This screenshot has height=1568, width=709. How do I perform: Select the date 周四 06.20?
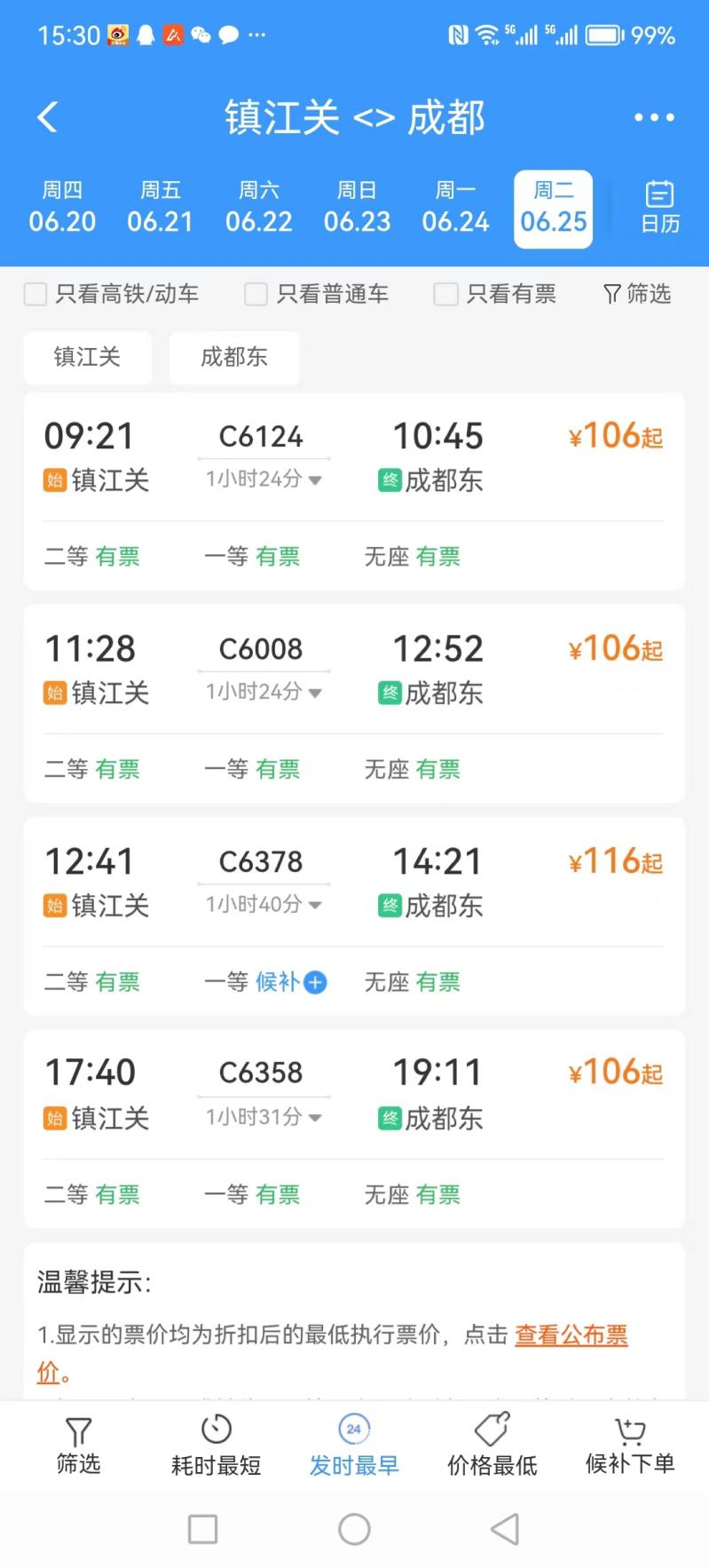point(62,208)
